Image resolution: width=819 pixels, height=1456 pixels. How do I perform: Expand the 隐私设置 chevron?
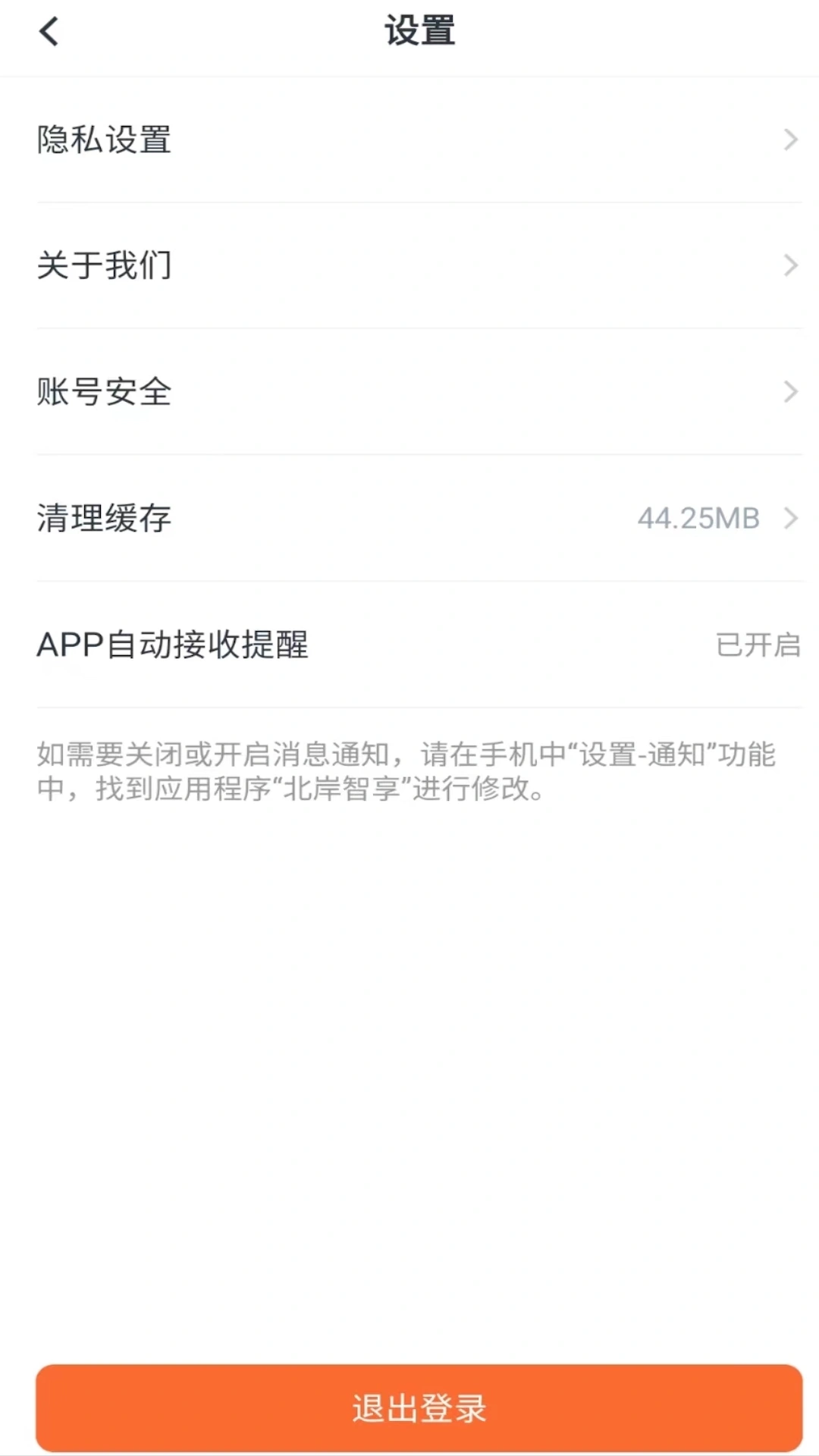pyautogui.click(x=791, y=140)
